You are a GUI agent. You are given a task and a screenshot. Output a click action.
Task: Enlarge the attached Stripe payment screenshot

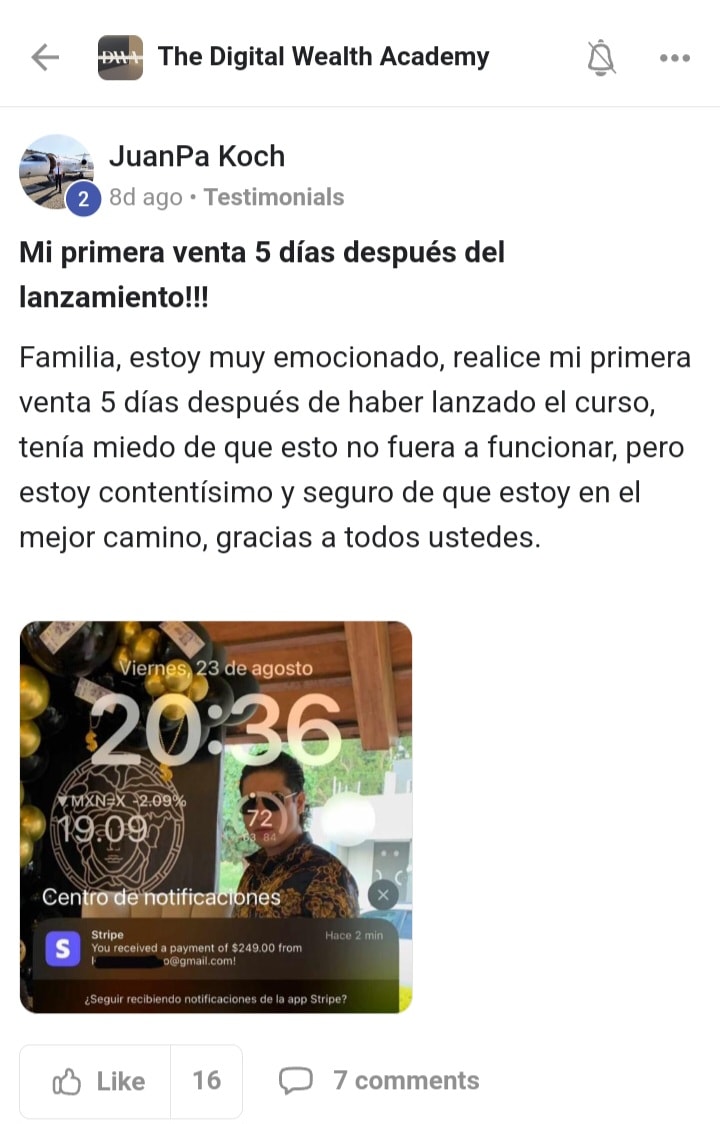(x=216, y=817)
